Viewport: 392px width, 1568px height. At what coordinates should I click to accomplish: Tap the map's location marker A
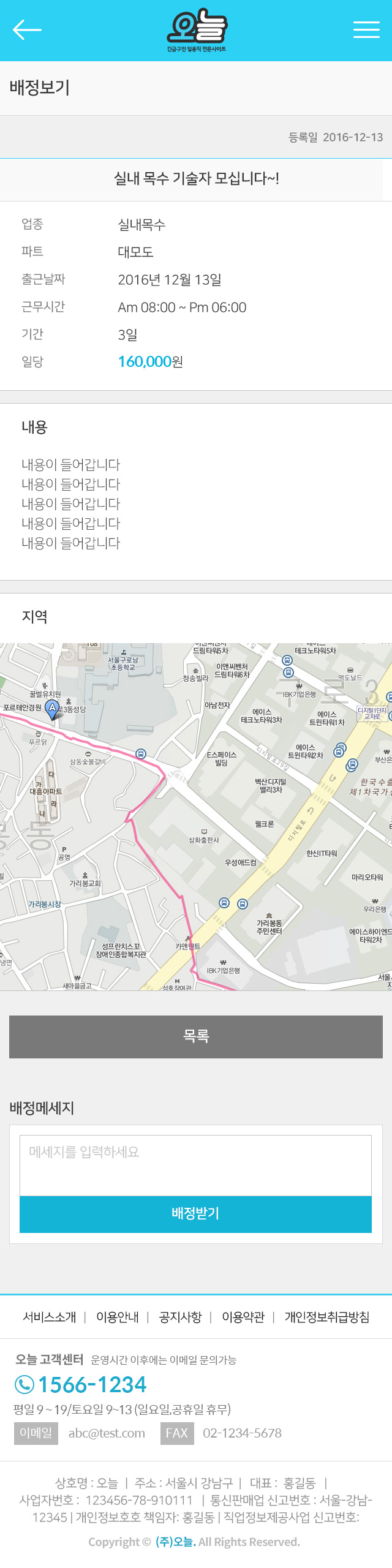(53, 709)
